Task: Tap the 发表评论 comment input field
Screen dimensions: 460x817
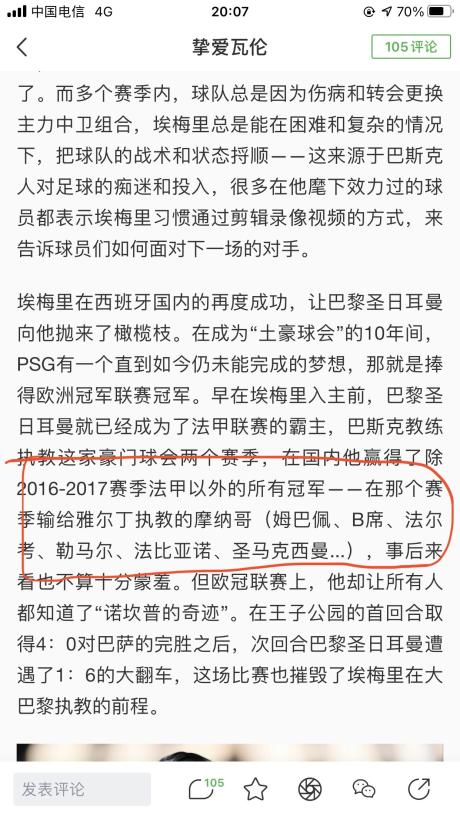Action: tap(82, 789)
